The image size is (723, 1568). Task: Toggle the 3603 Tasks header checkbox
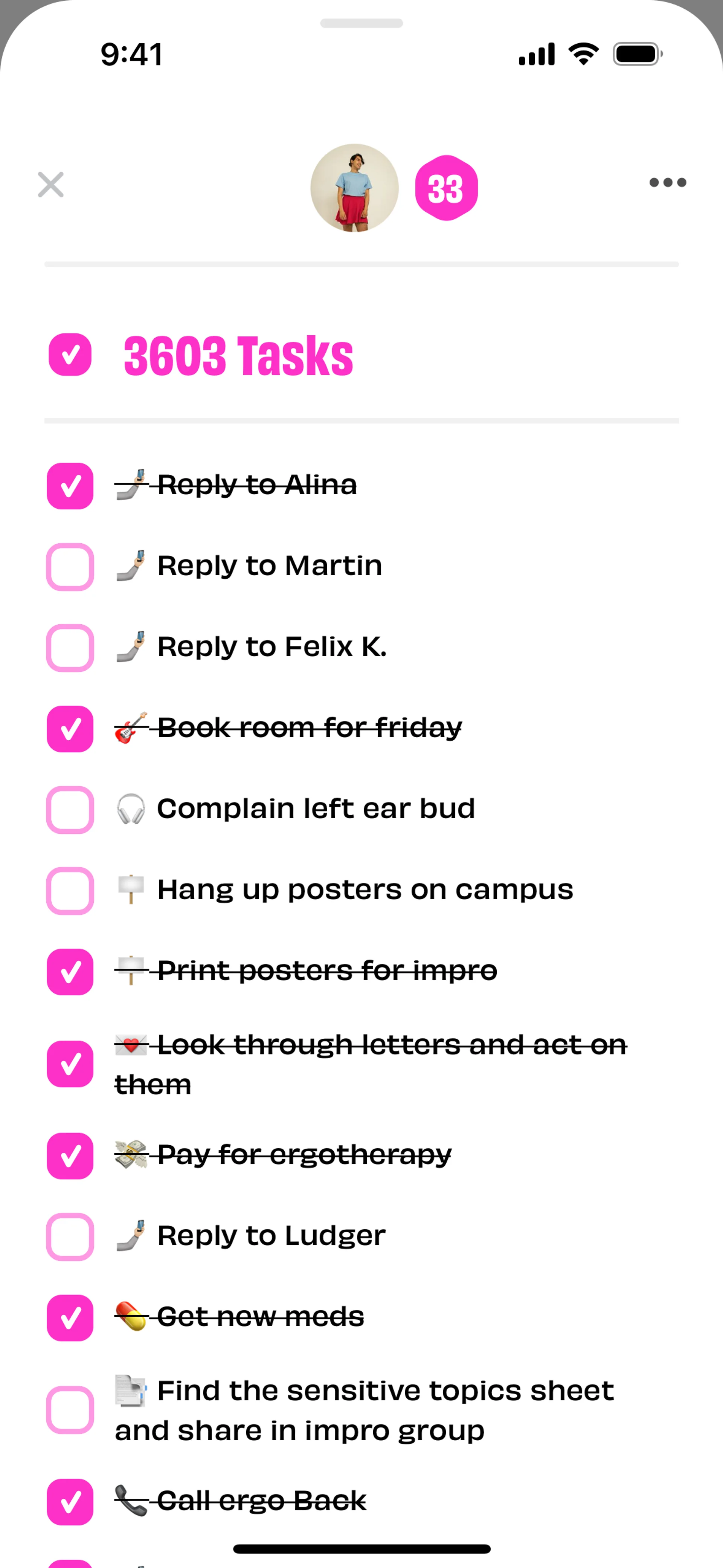70,355
